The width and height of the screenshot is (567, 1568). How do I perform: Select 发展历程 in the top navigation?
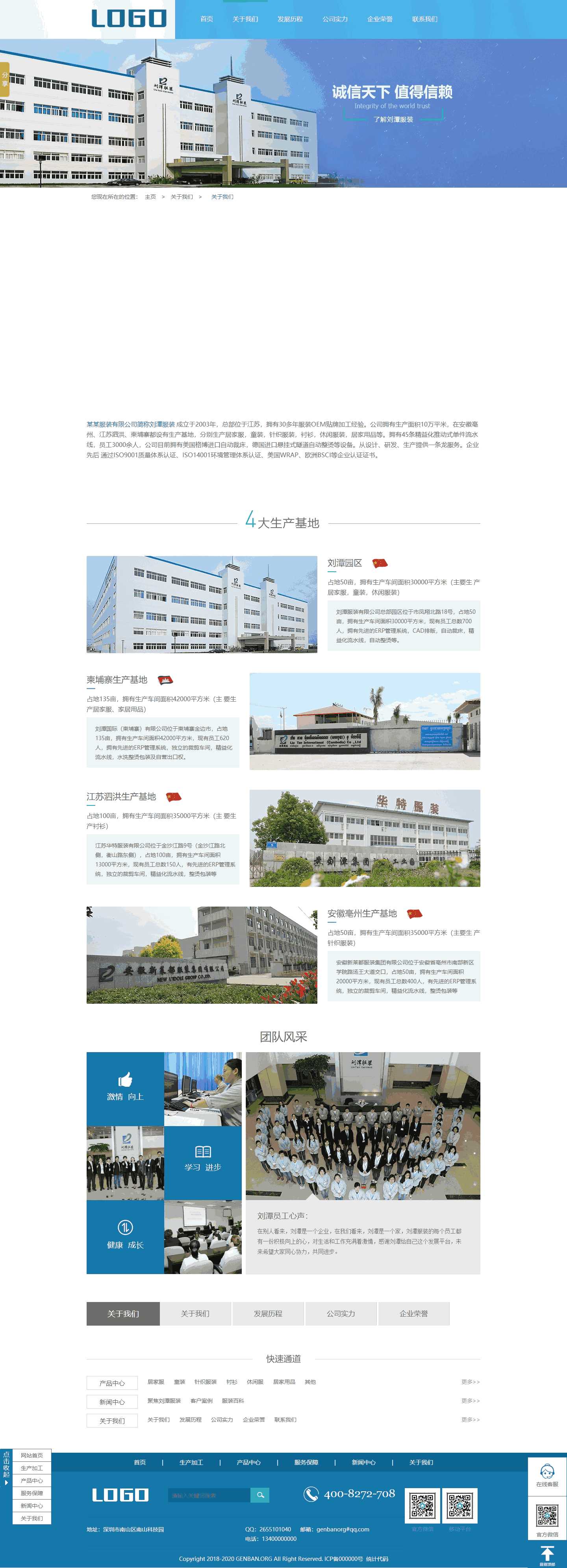(291, 19)
